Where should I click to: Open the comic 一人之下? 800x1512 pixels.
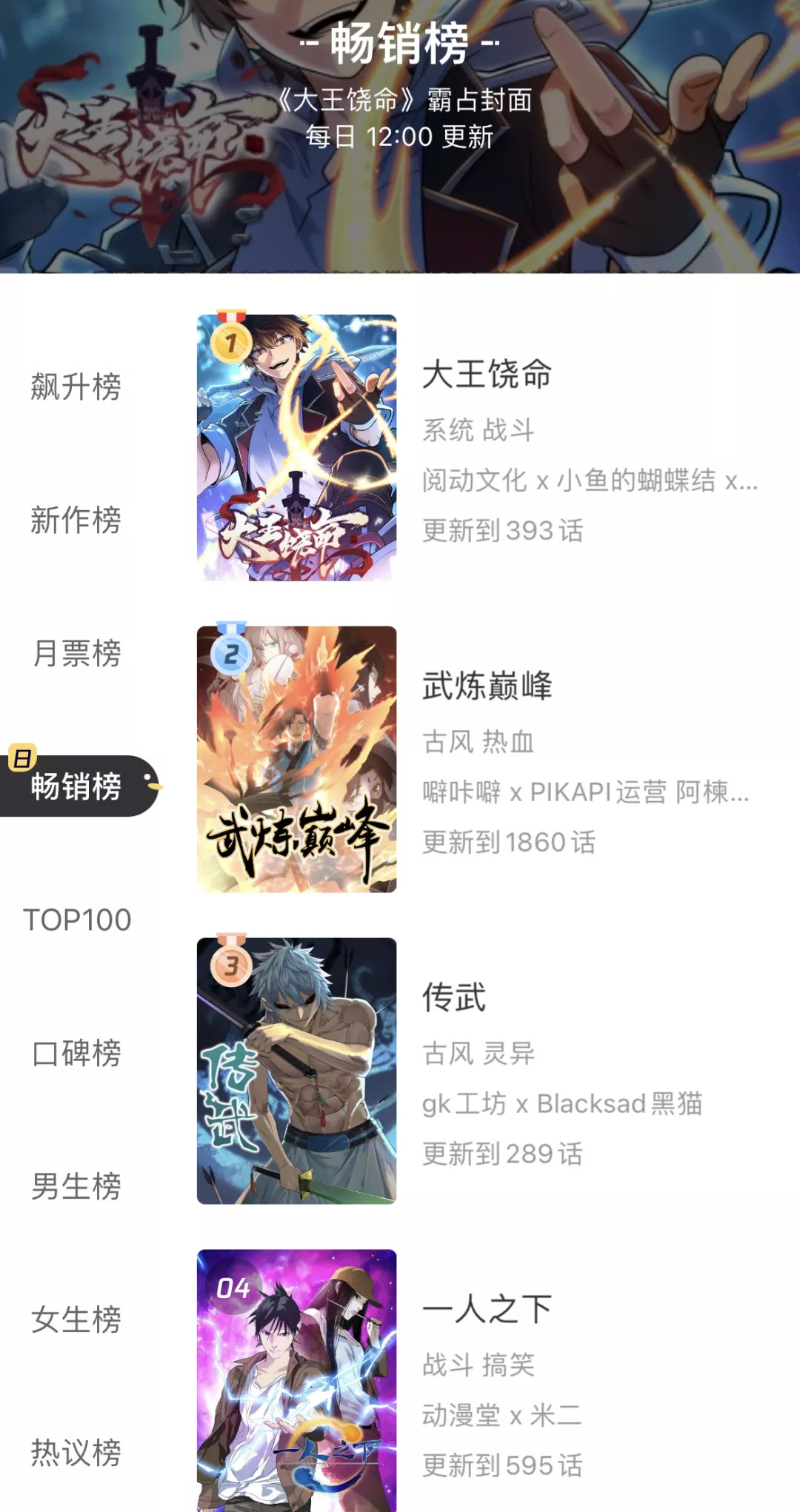487,1309
